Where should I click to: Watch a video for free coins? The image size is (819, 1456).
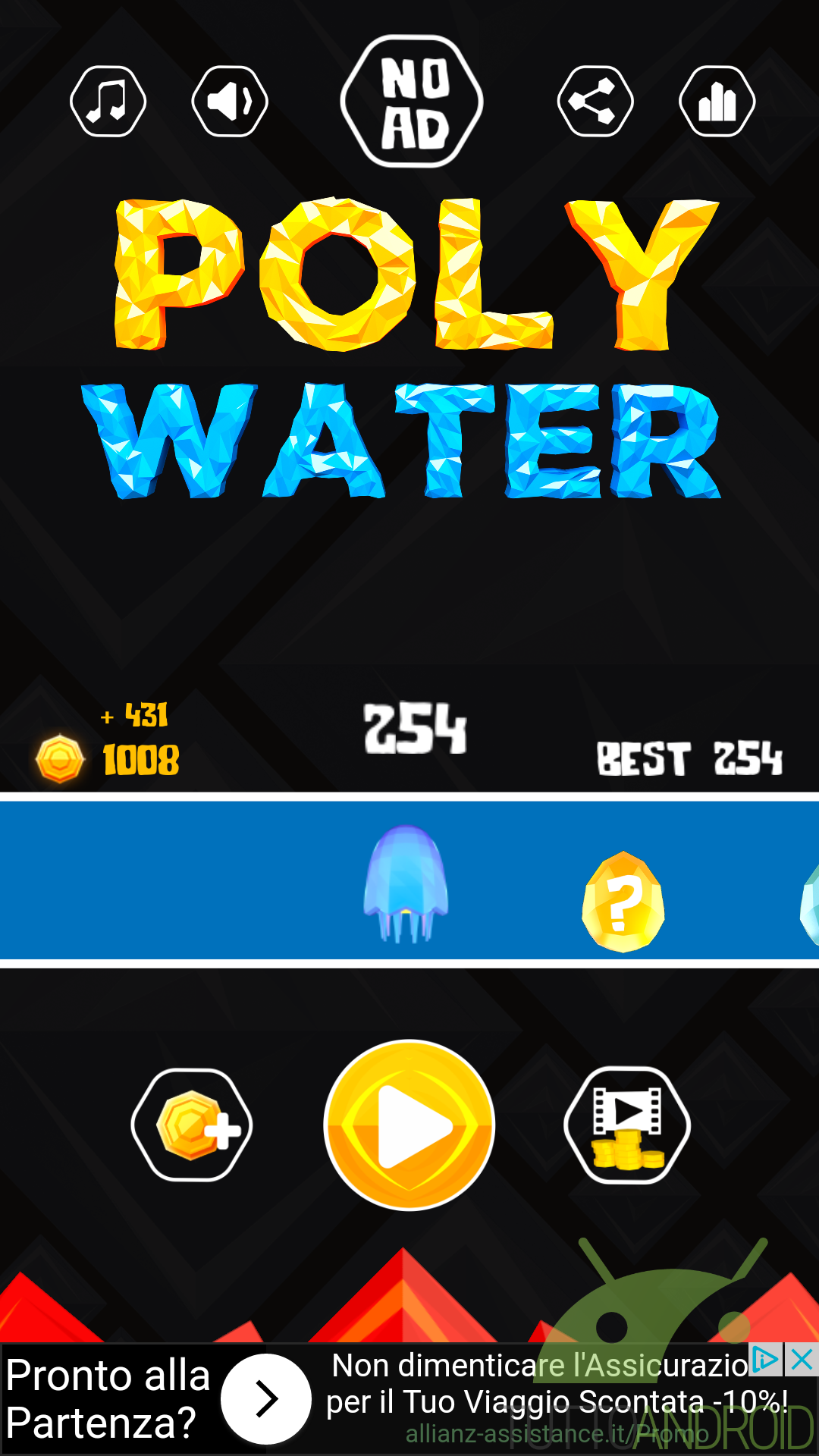point(627,1125)
